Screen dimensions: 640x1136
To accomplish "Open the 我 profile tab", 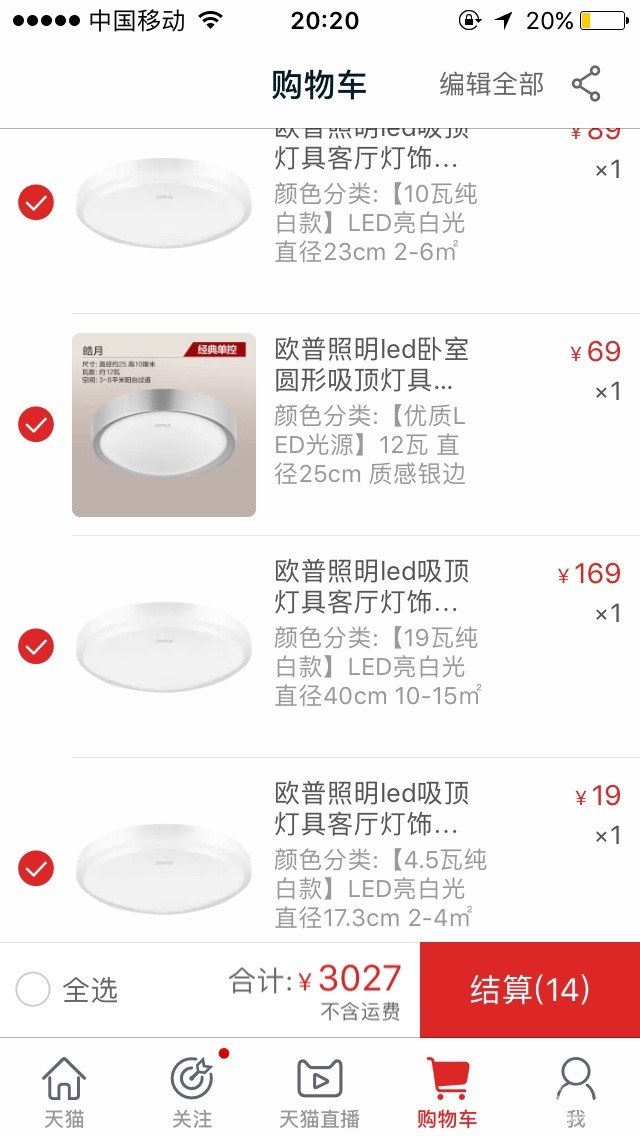I will tap(575, 1092).
